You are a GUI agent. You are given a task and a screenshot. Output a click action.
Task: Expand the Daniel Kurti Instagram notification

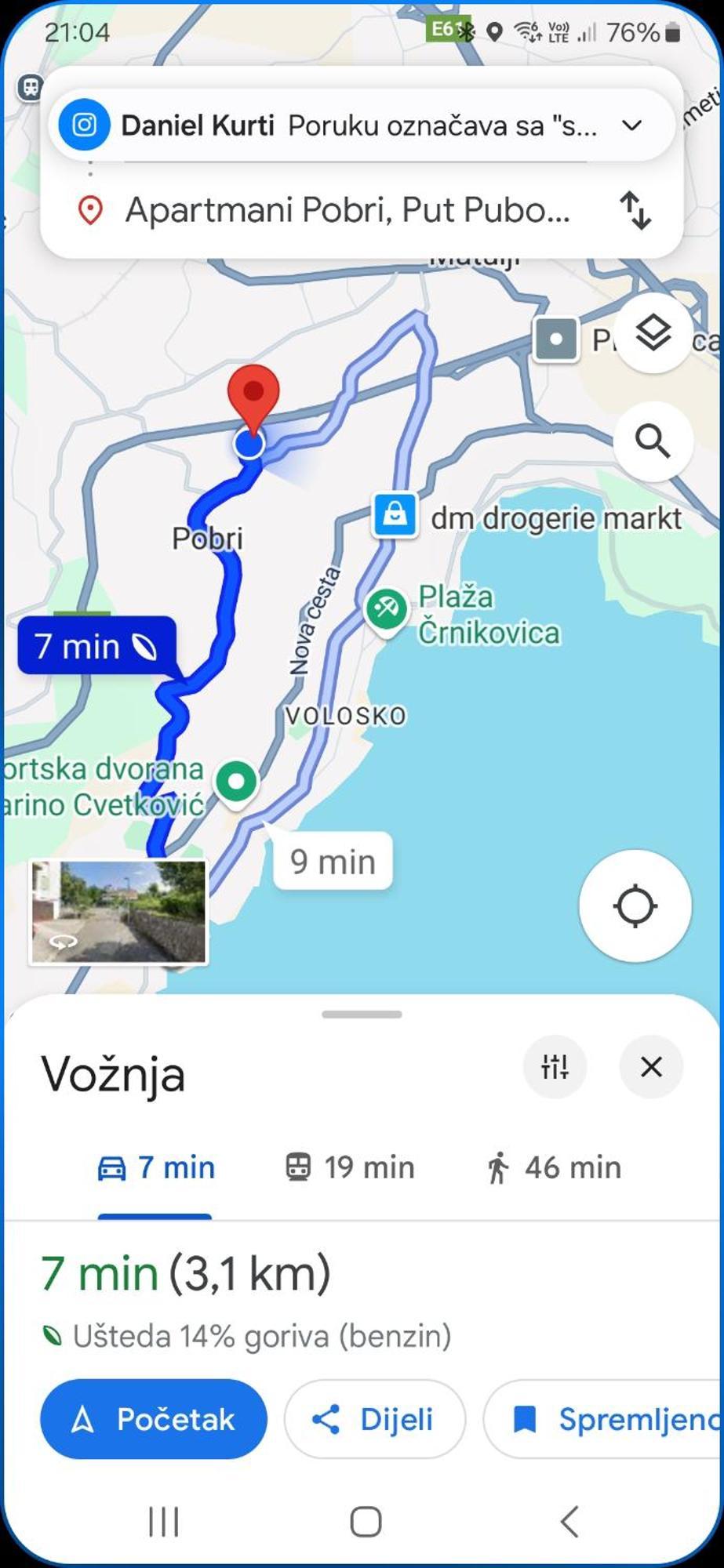(631, 125)
